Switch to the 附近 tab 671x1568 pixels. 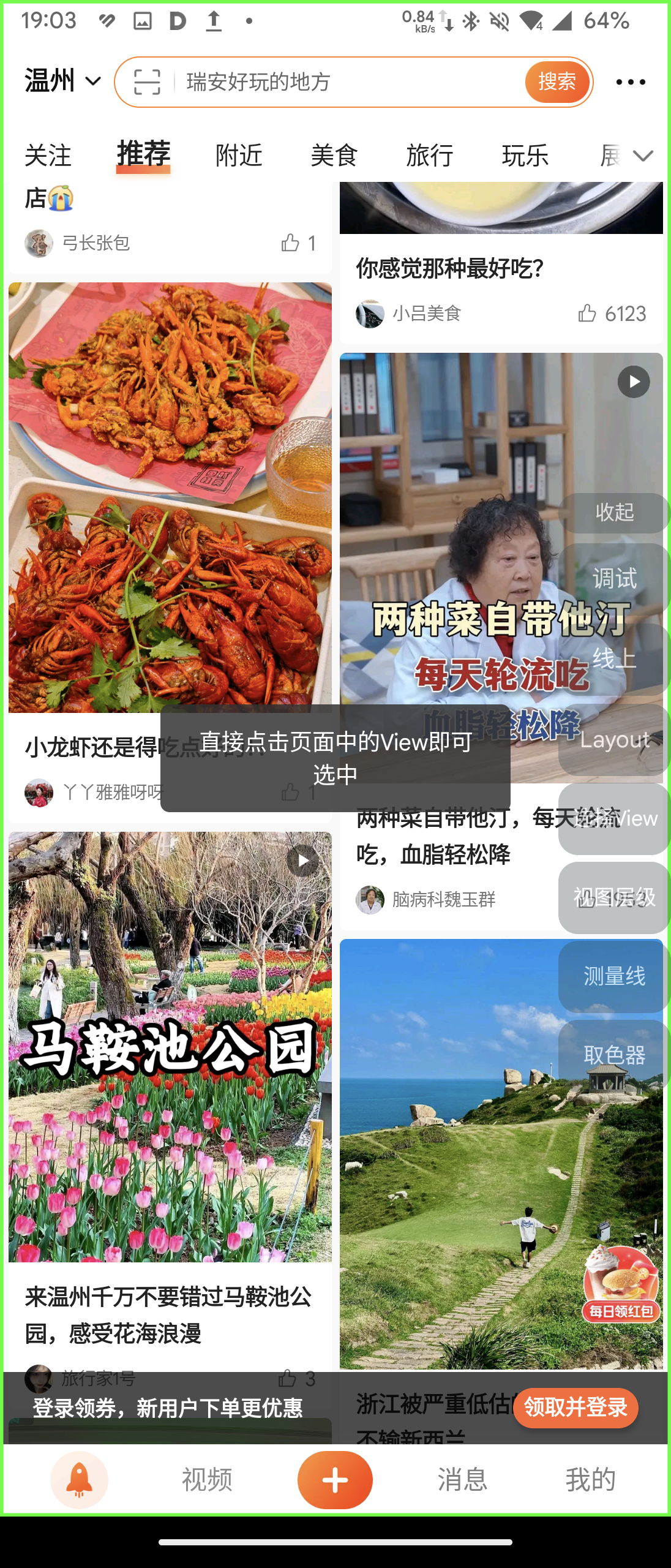[x=239, y=156]
